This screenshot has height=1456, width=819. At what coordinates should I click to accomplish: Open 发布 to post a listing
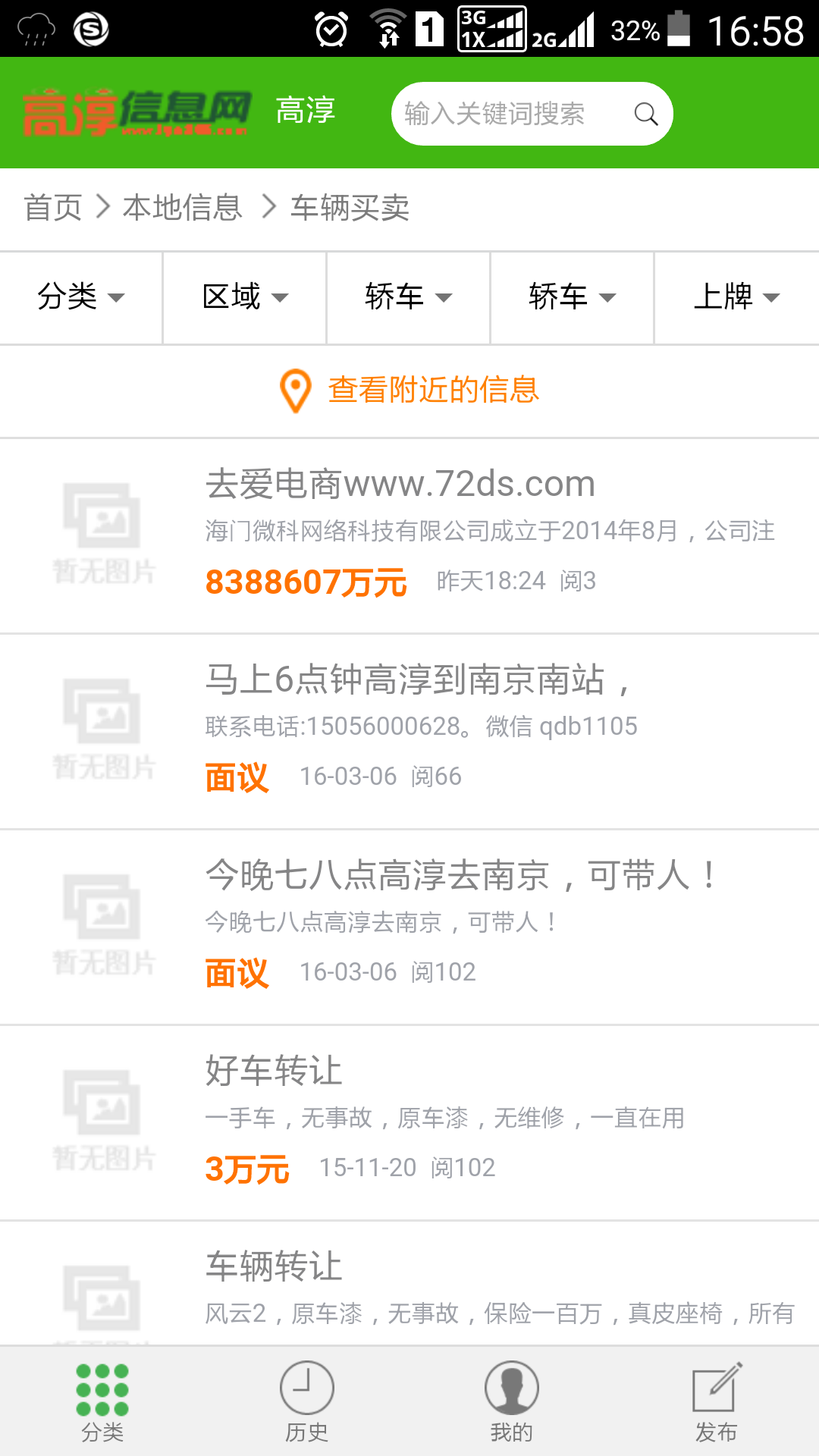click(x=717, y=1401)
